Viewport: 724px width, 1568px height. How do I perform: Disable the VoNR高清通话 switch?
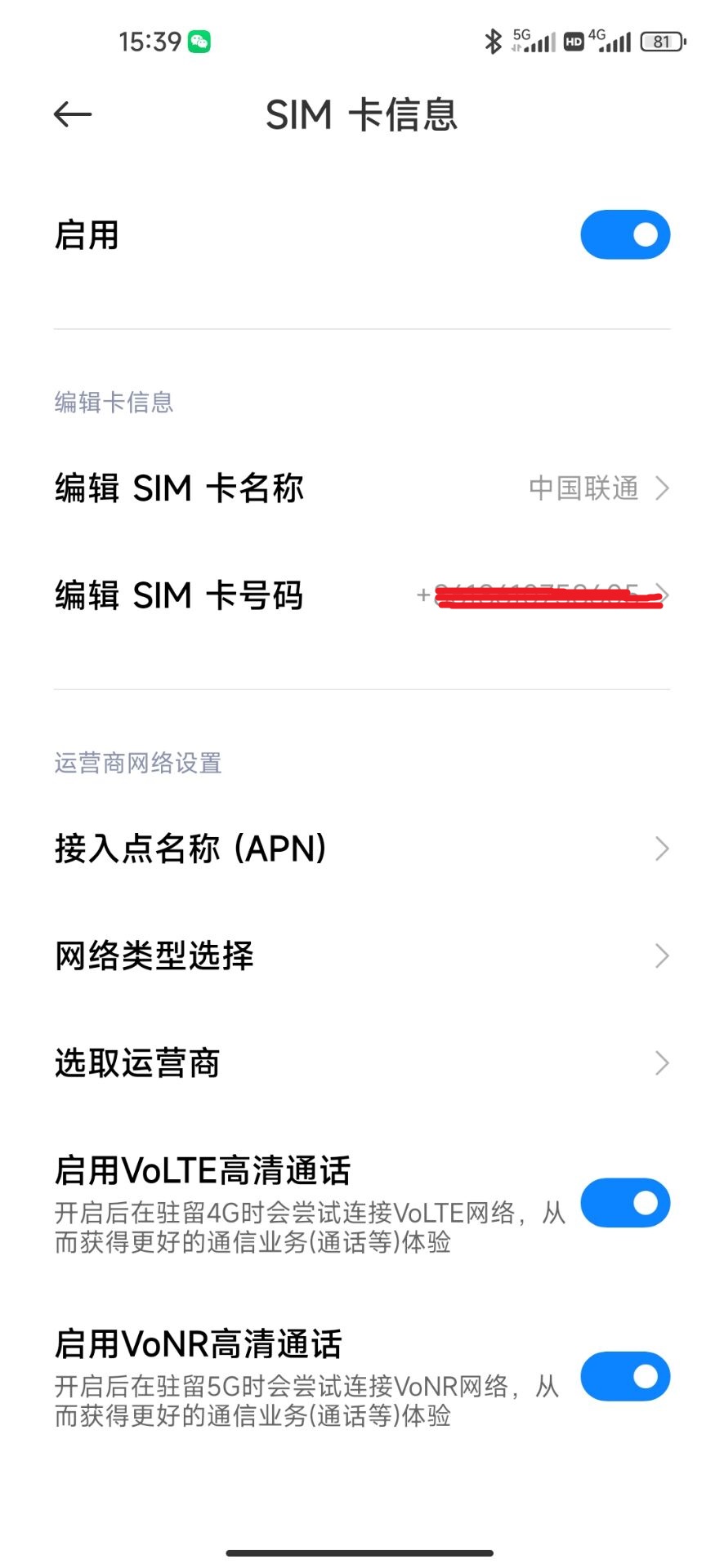click(625, 1376)
